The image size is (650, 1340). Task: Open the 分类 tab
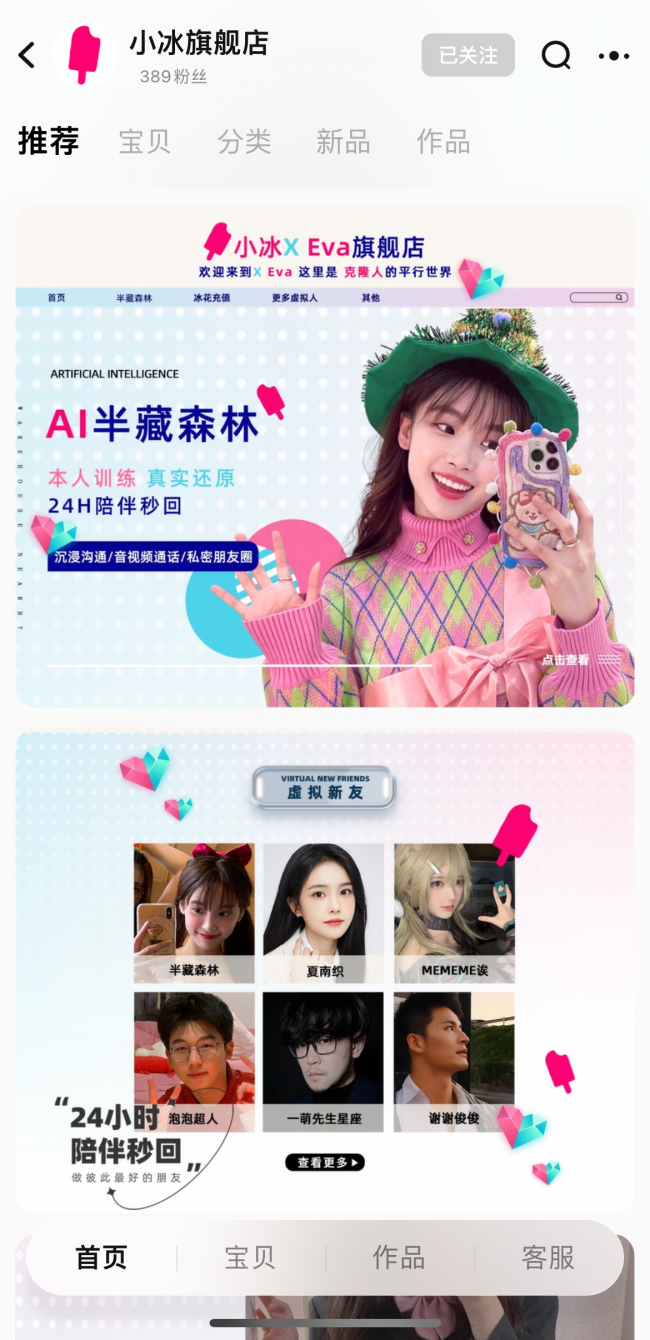click(245, 142)
